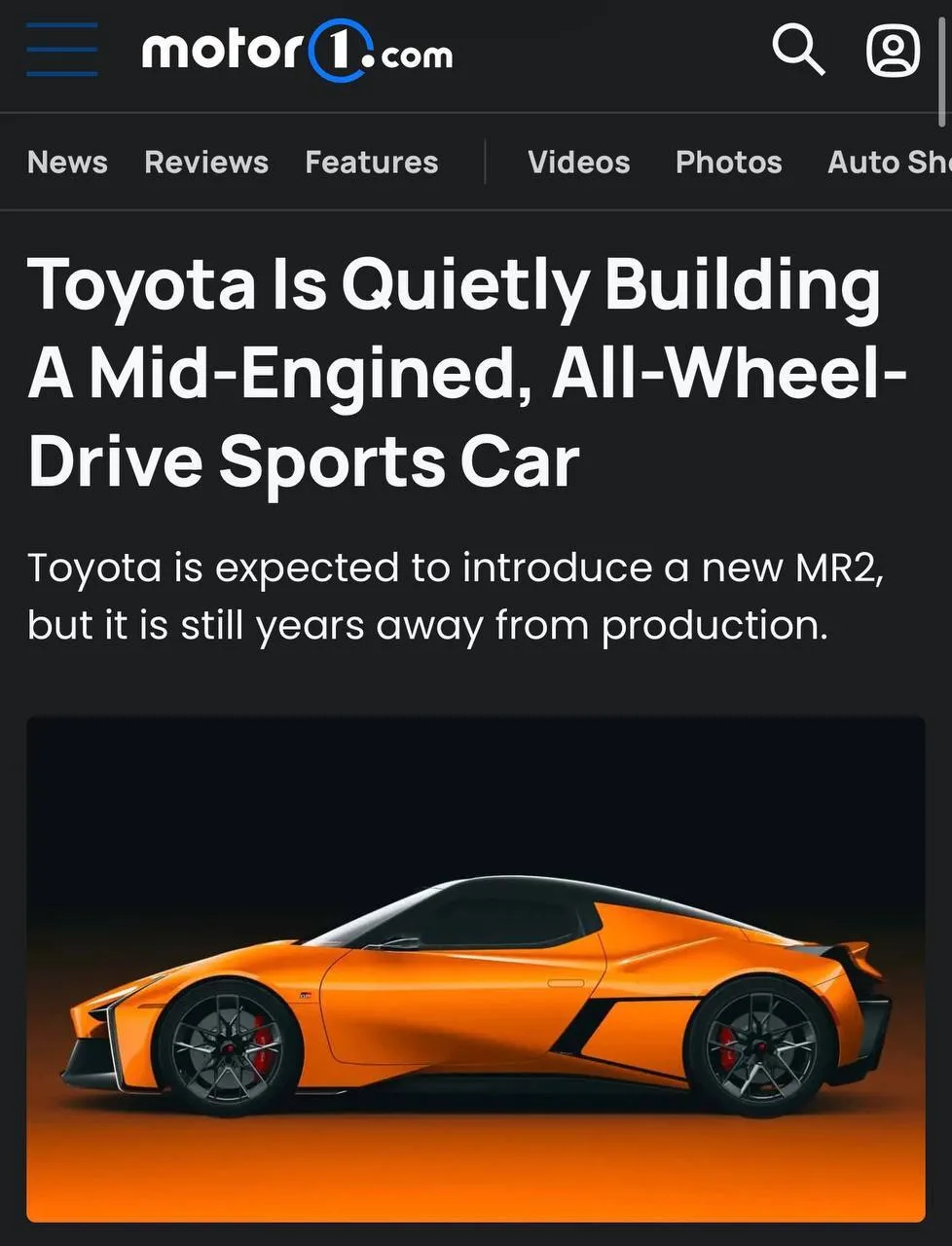Image resolution: width=952 pixels, height=1246 pixels.
Task: Open the search icon
Action: tap(798, 50)
